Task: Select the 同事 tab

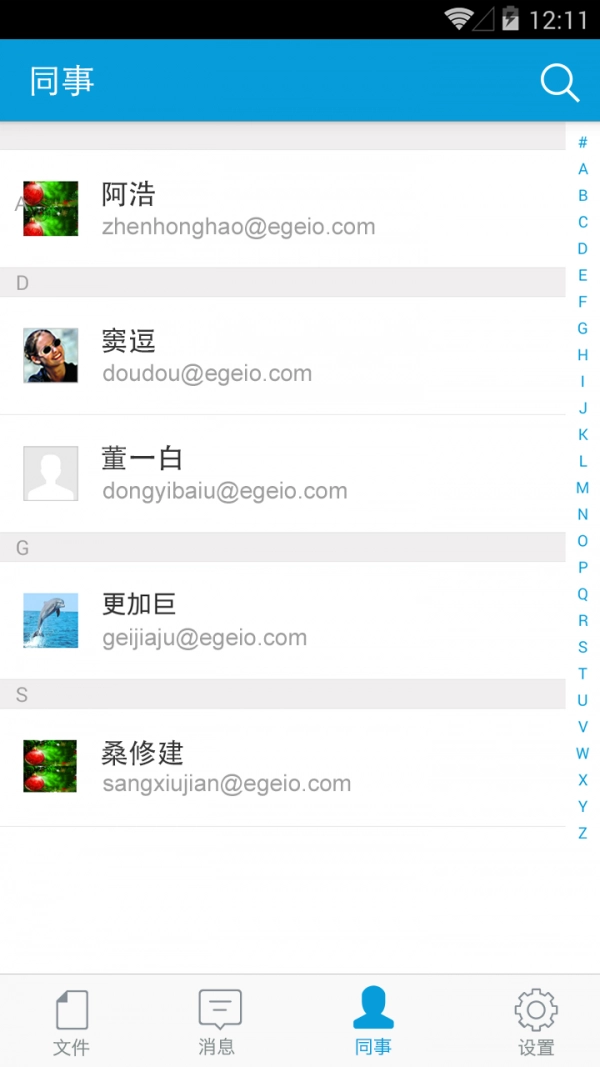Action: coord(373,1021)
